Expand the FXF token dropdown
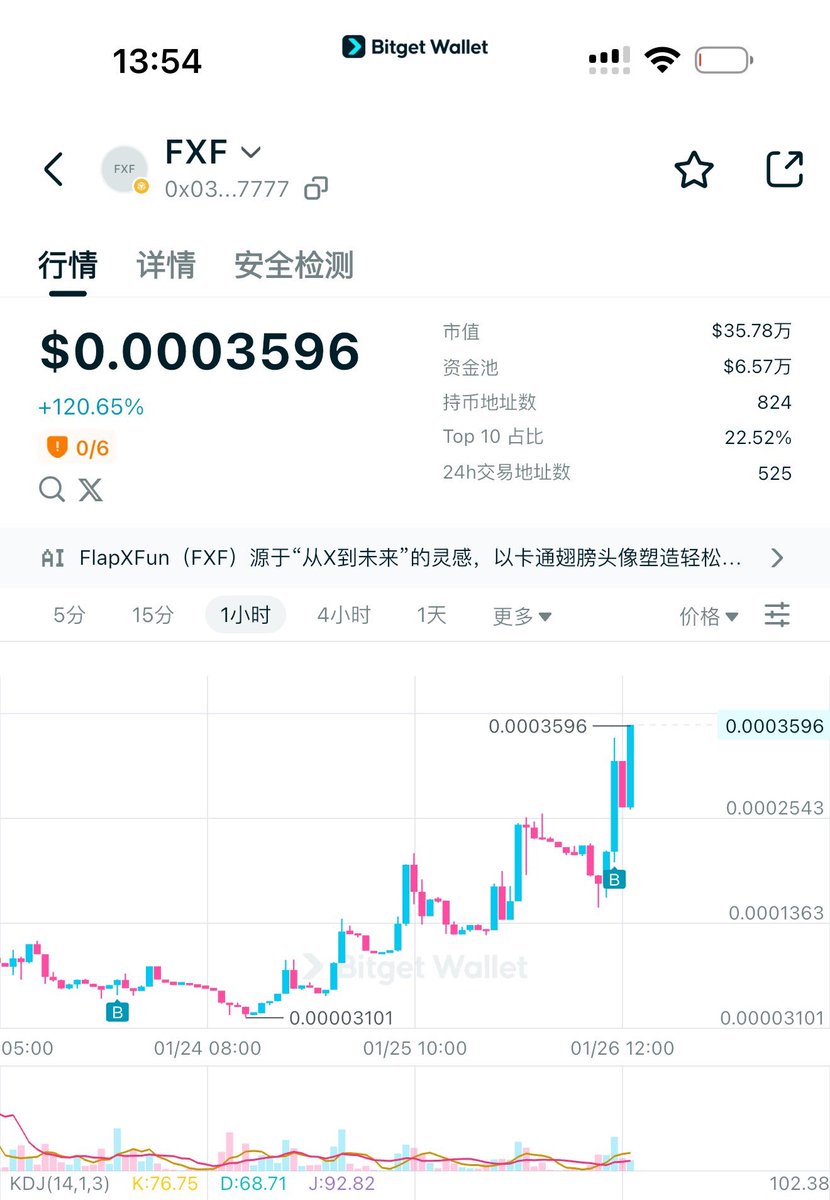The image size is (830, 1200). coord(251,152)
